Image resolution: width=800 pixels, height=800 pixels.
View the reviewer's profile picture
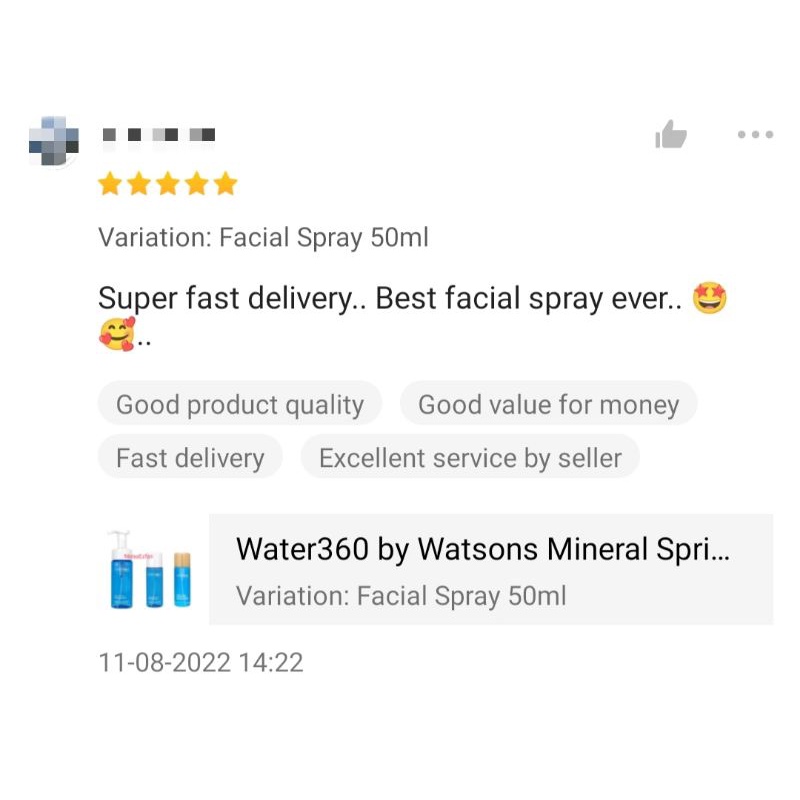(x=54, y=141)
